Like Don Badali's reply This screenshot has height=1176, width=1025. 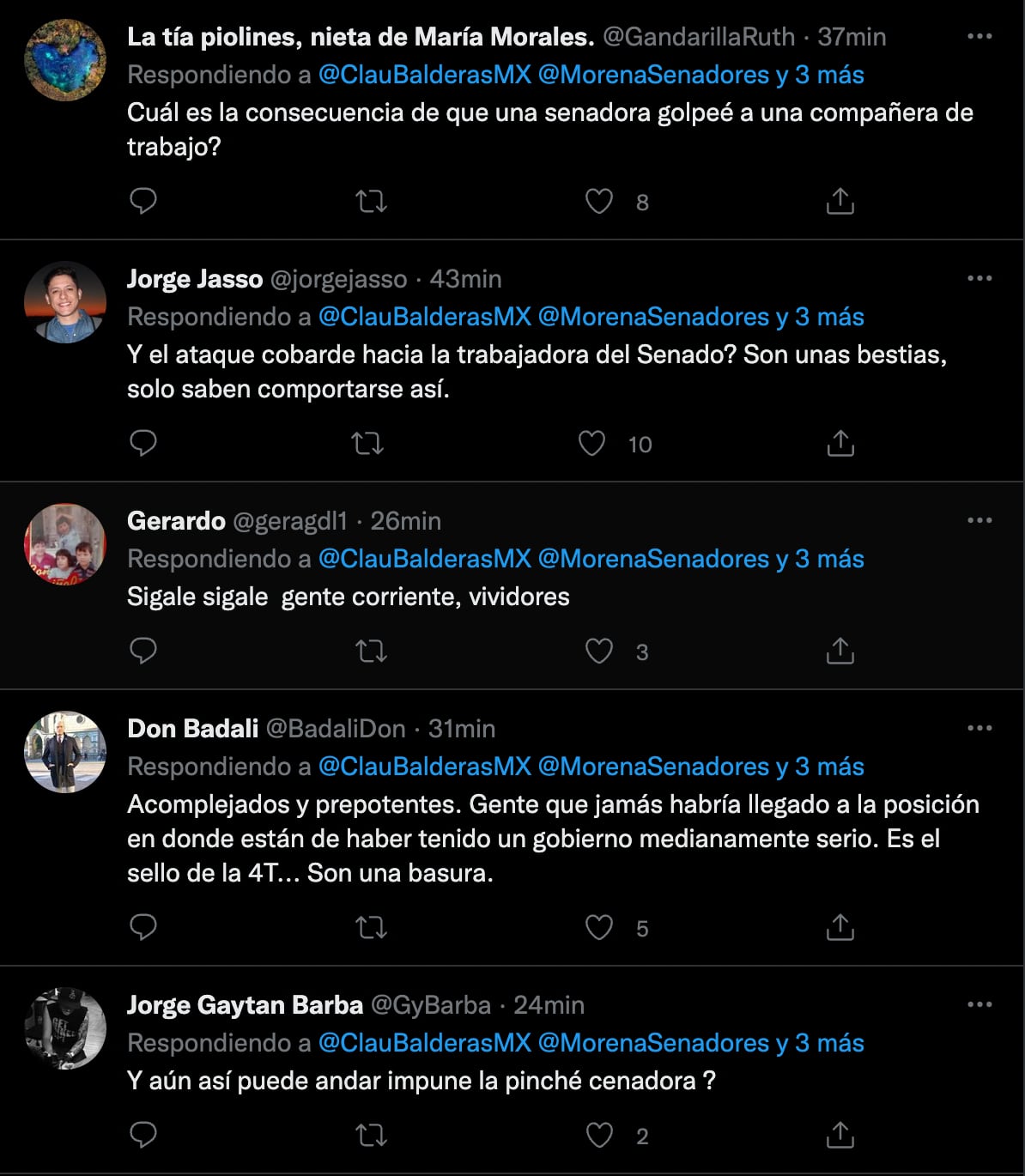pos(598,928)
